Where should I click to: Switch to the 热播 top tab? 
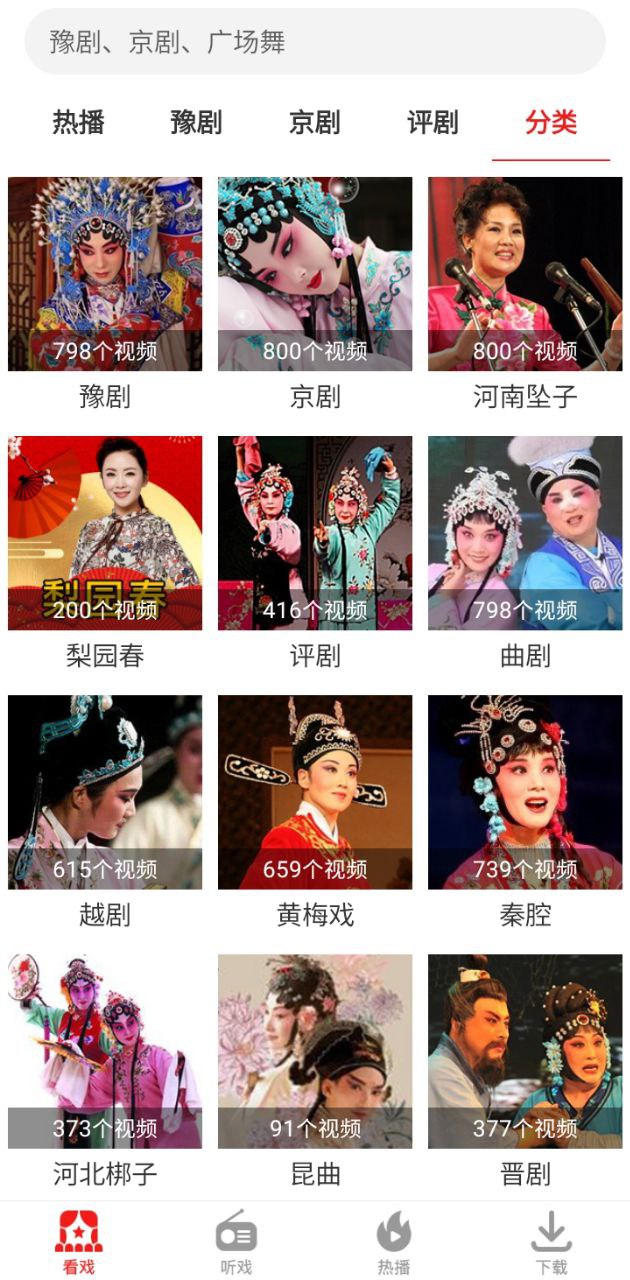tap(79, 123)
